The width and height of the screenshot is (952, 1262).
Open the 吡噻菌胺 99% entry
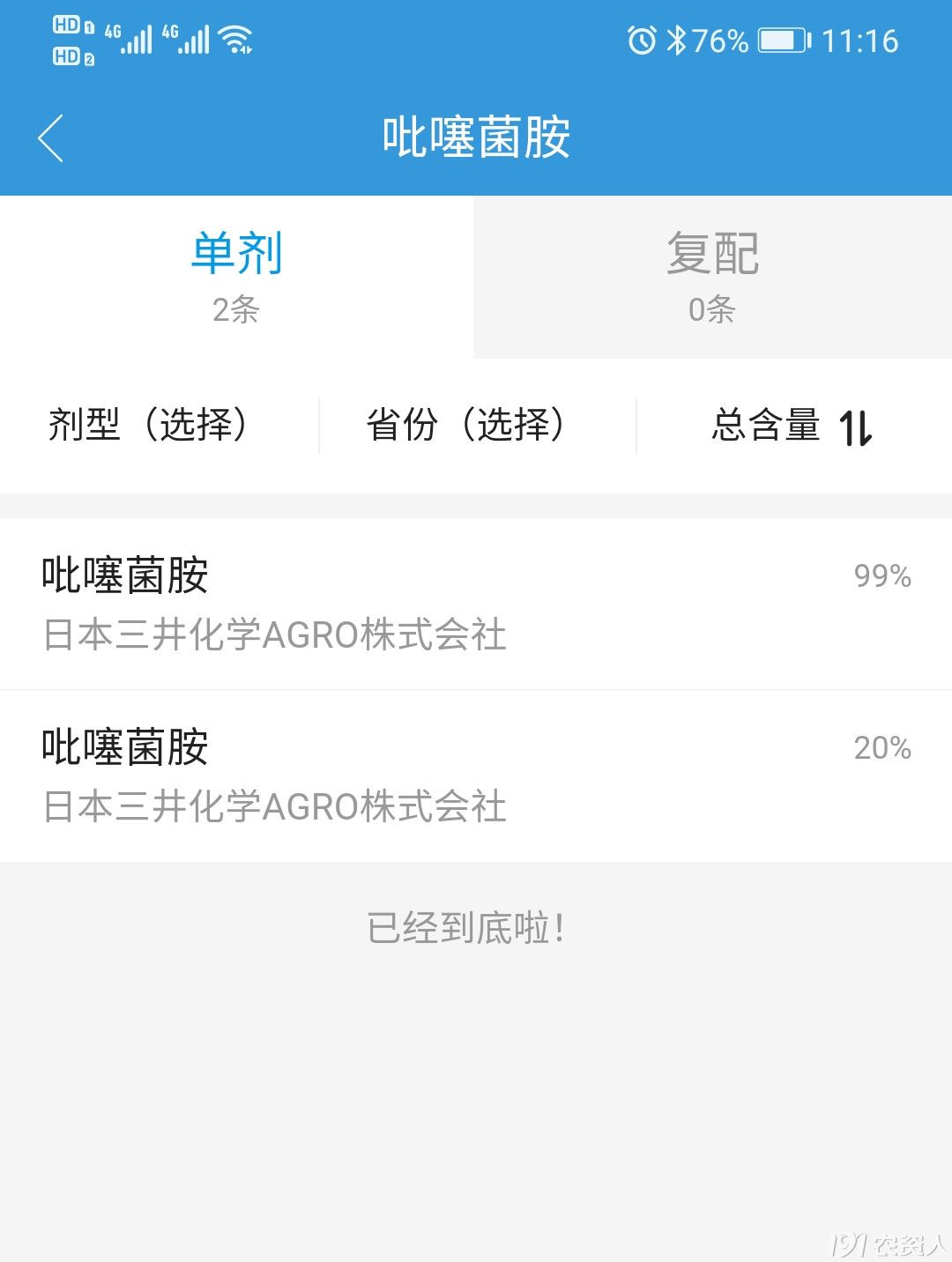tap(476, 605)
